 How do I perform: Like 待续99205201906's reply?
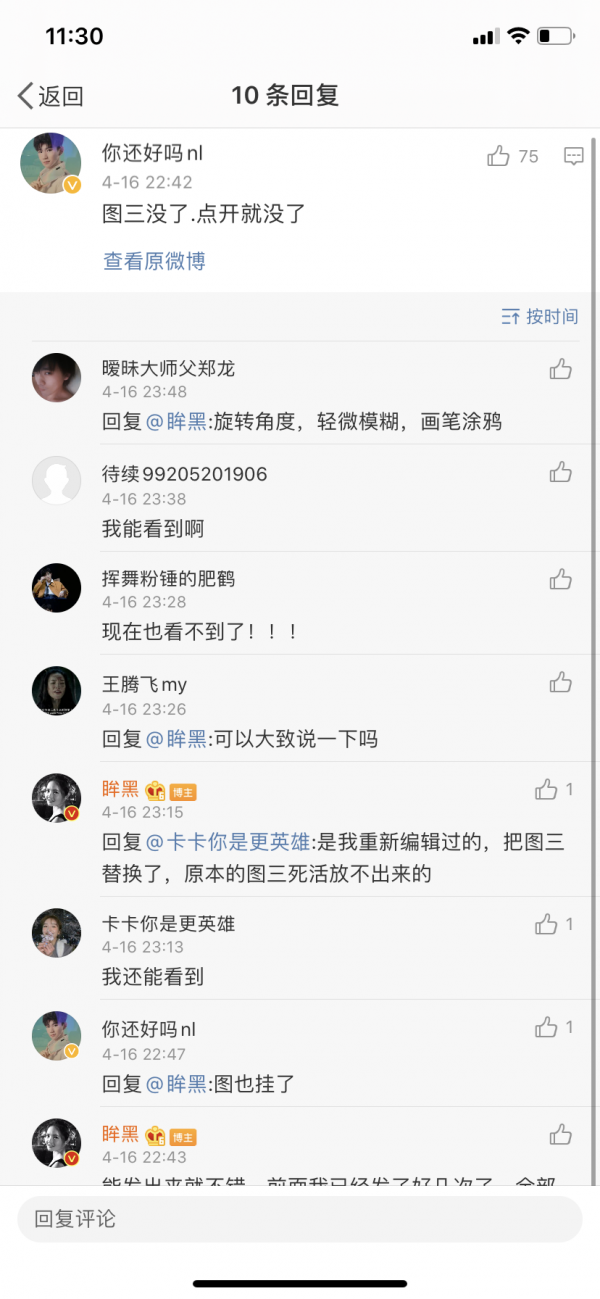point(560,473)
